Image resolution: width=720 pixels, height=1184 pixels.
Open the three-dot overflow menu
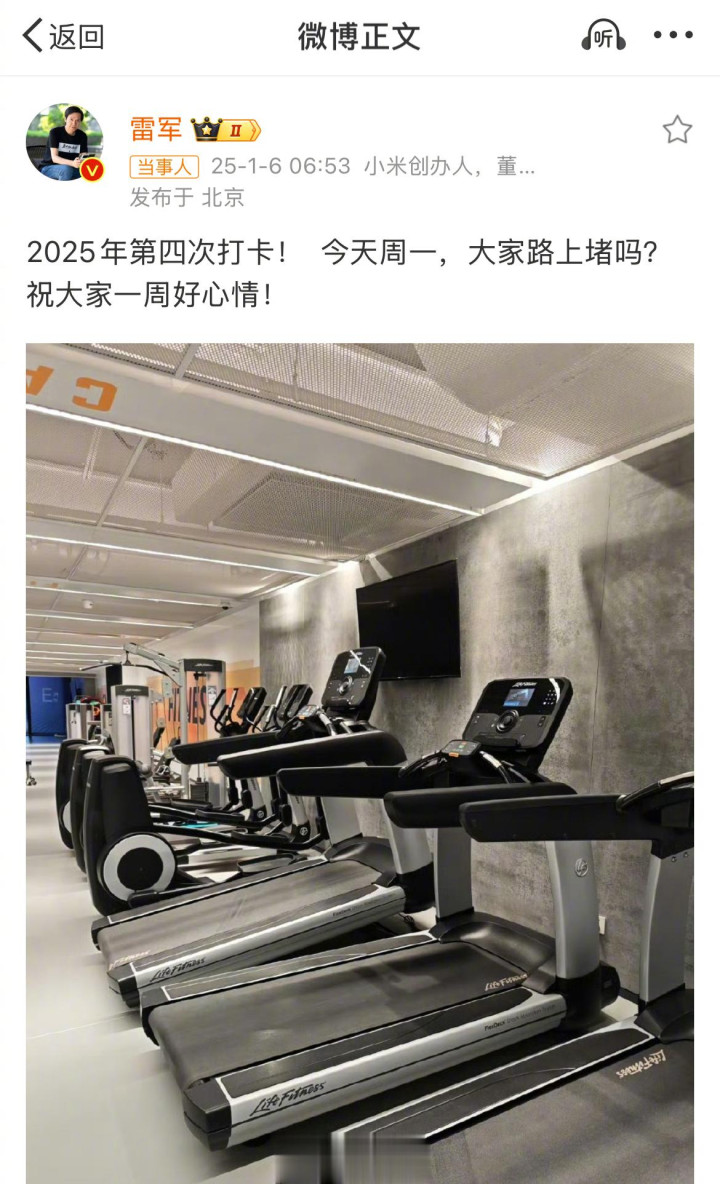673,36
